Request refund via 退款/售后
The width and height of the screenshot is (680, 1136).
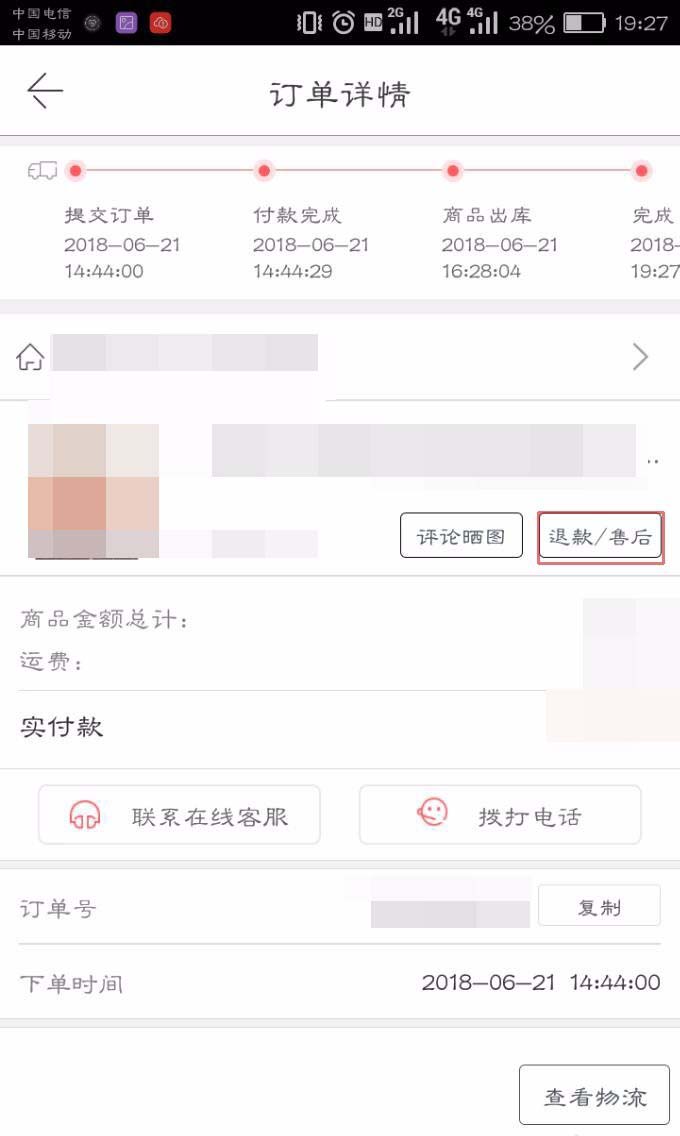click(x=600, y=537)
